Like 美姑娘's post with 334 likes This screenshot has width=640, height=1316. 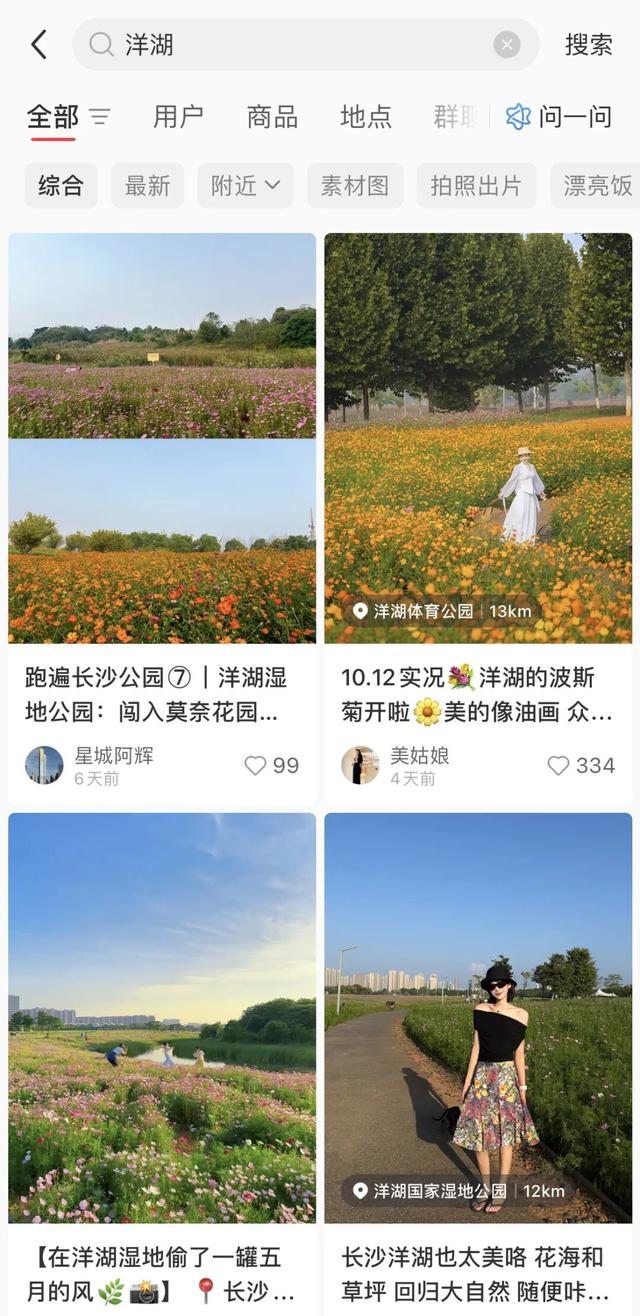coord(580,766)
